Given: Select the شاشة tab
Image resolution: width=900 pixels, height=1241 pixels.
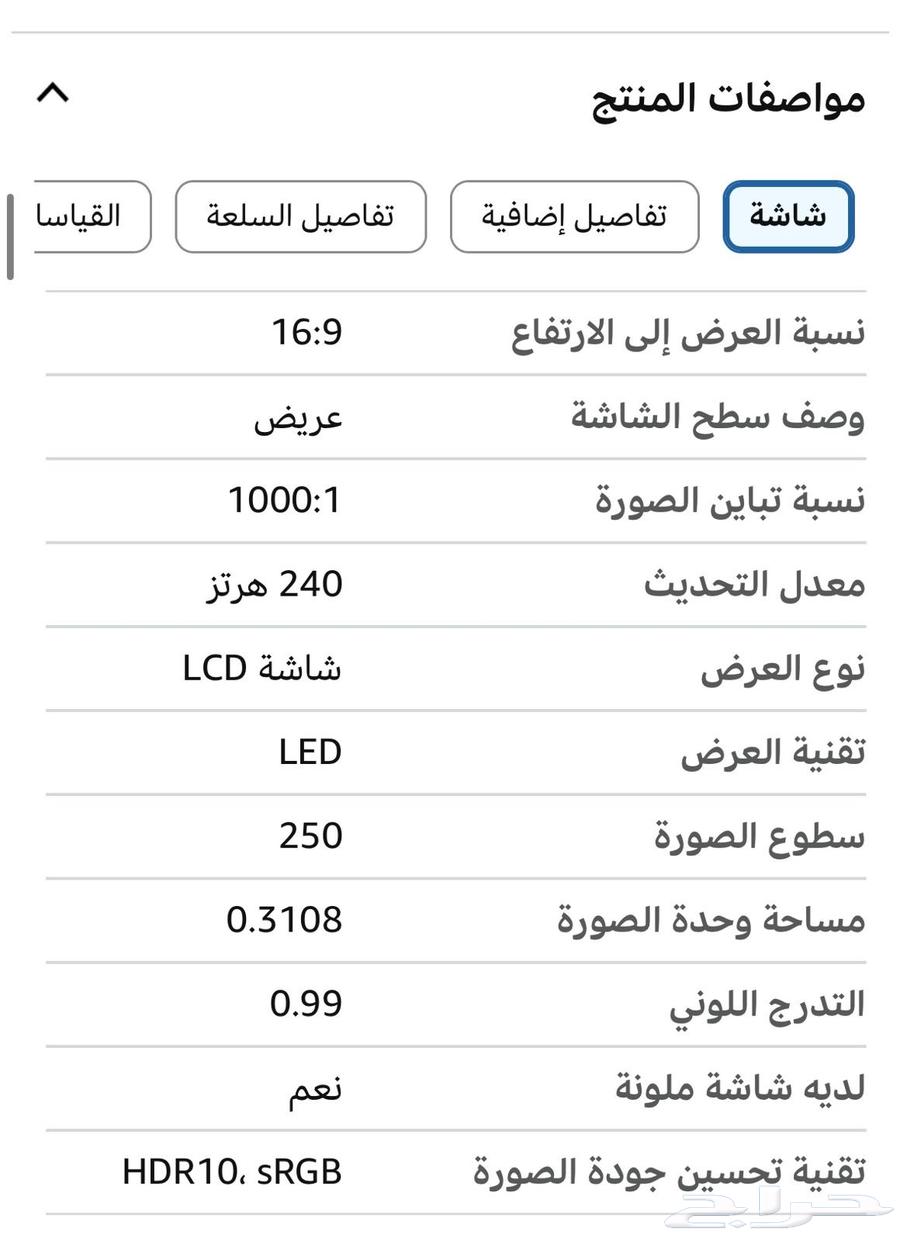Looking at the screenshot, I should tap(788, 217).
